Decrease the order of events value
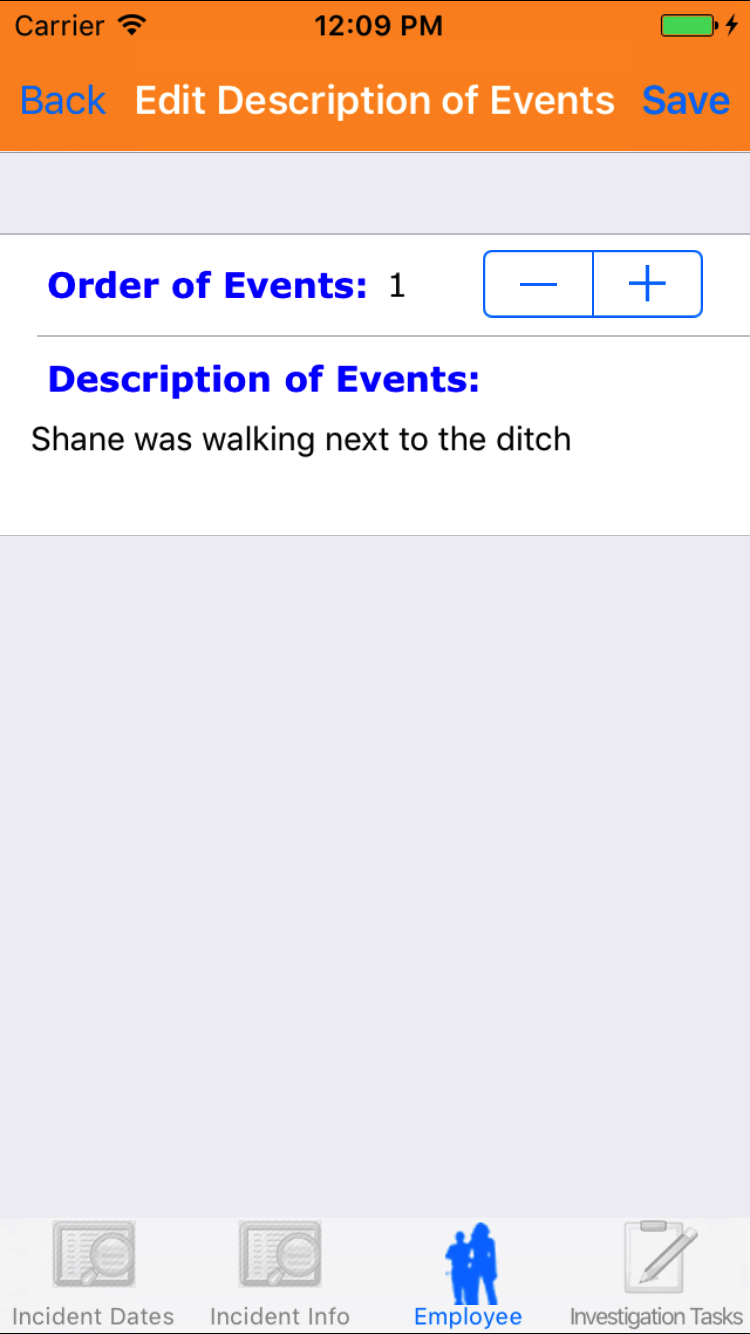This screenshot has height=1334, width=750. click(539, 285)
